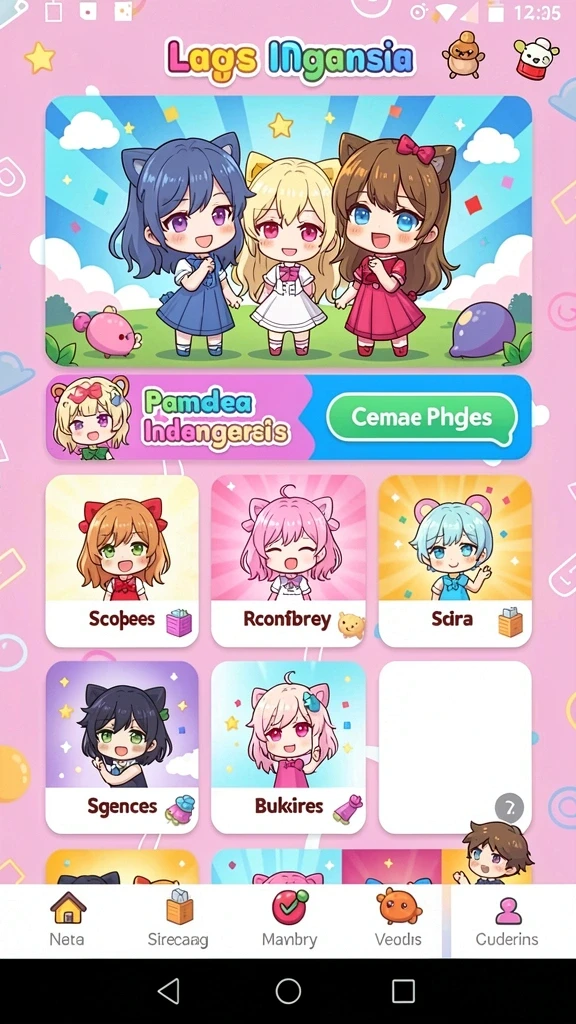
Task: Open the Scobees character card
Action: coord(121,560)
